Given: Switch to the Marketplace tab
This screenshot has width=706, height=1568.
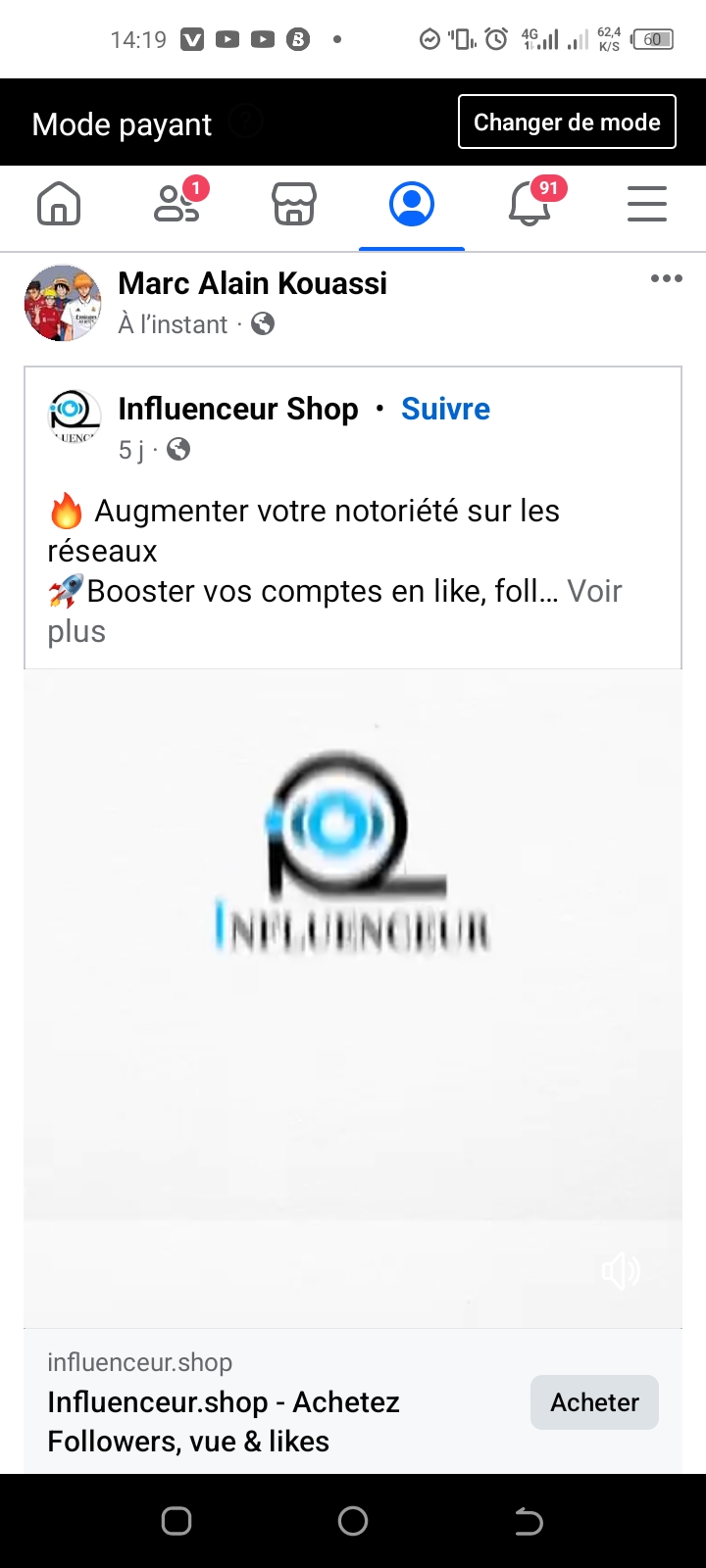Looking at the screenshot, I should click(x=294, y=205).
